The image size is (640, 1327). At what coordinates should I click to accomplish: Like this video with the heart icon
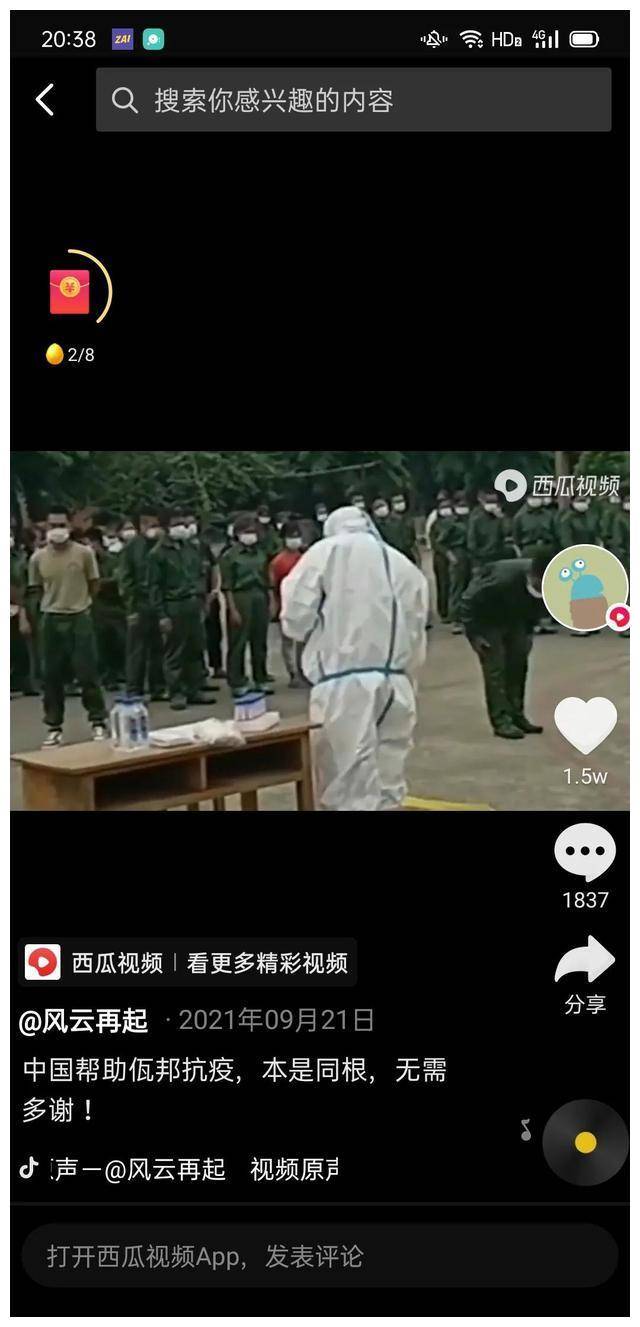click(x=585, y=727)
